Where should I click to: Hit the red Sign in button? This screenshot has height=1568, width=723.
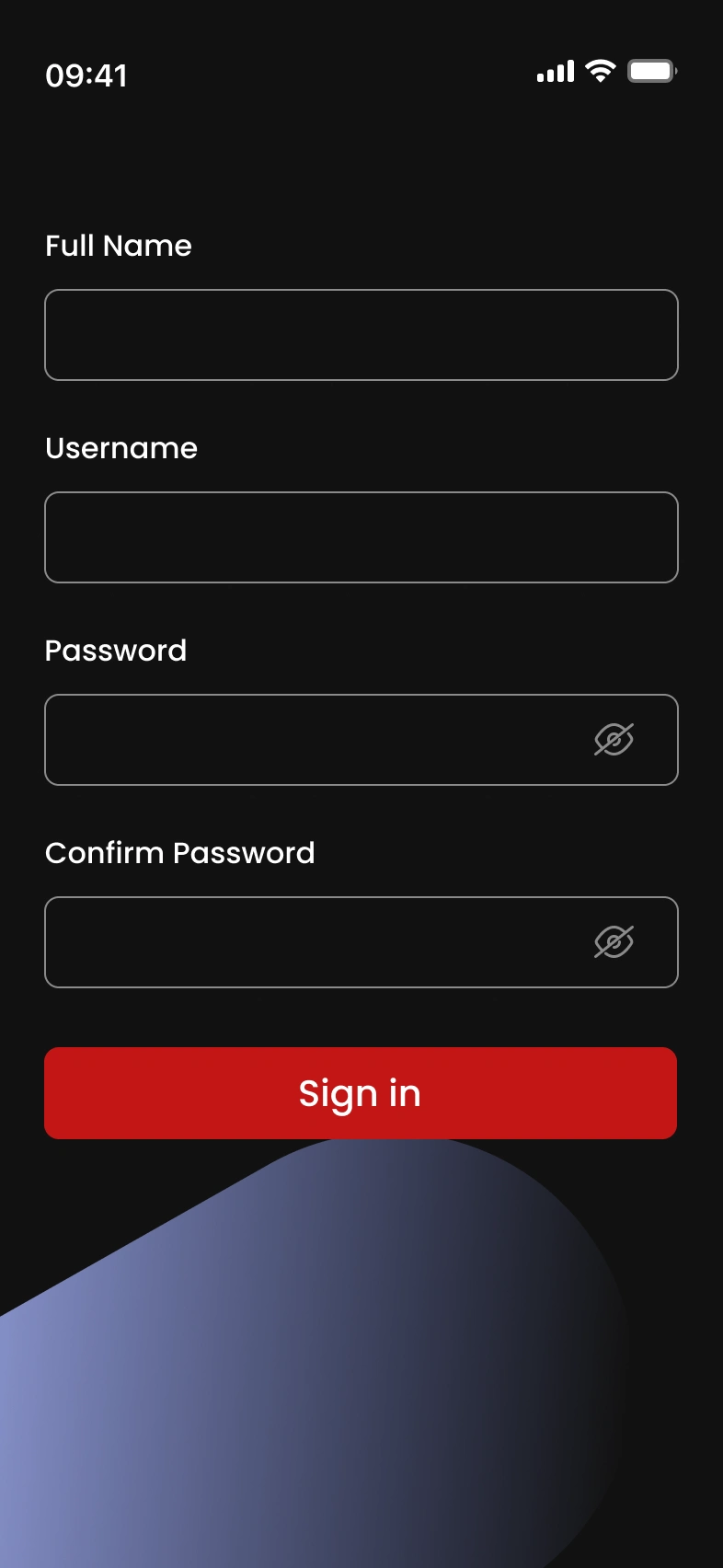pyautogui.click(x=361, y=1093)
